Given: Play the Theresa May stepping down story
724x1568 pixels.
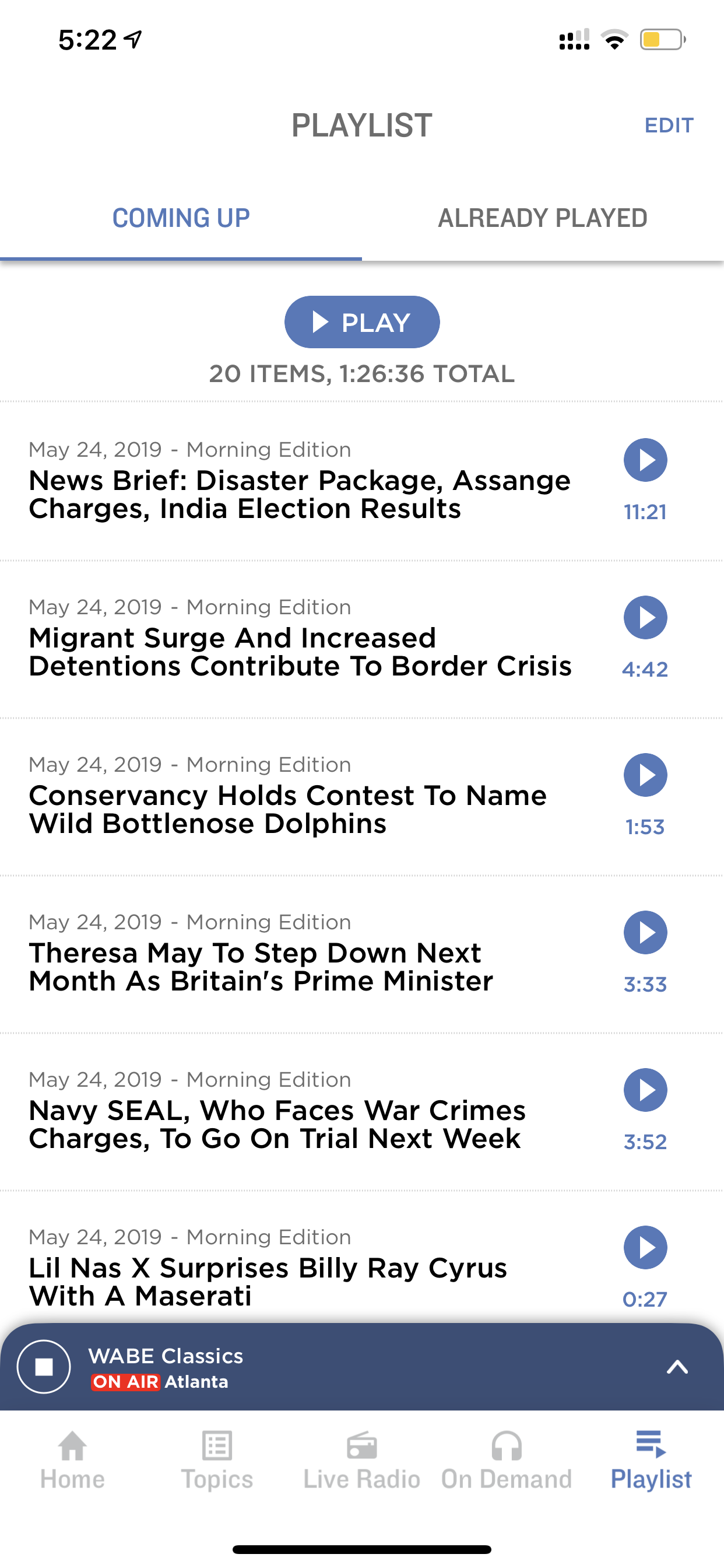Looking at the screenshot, I should (x=645, y=933).
